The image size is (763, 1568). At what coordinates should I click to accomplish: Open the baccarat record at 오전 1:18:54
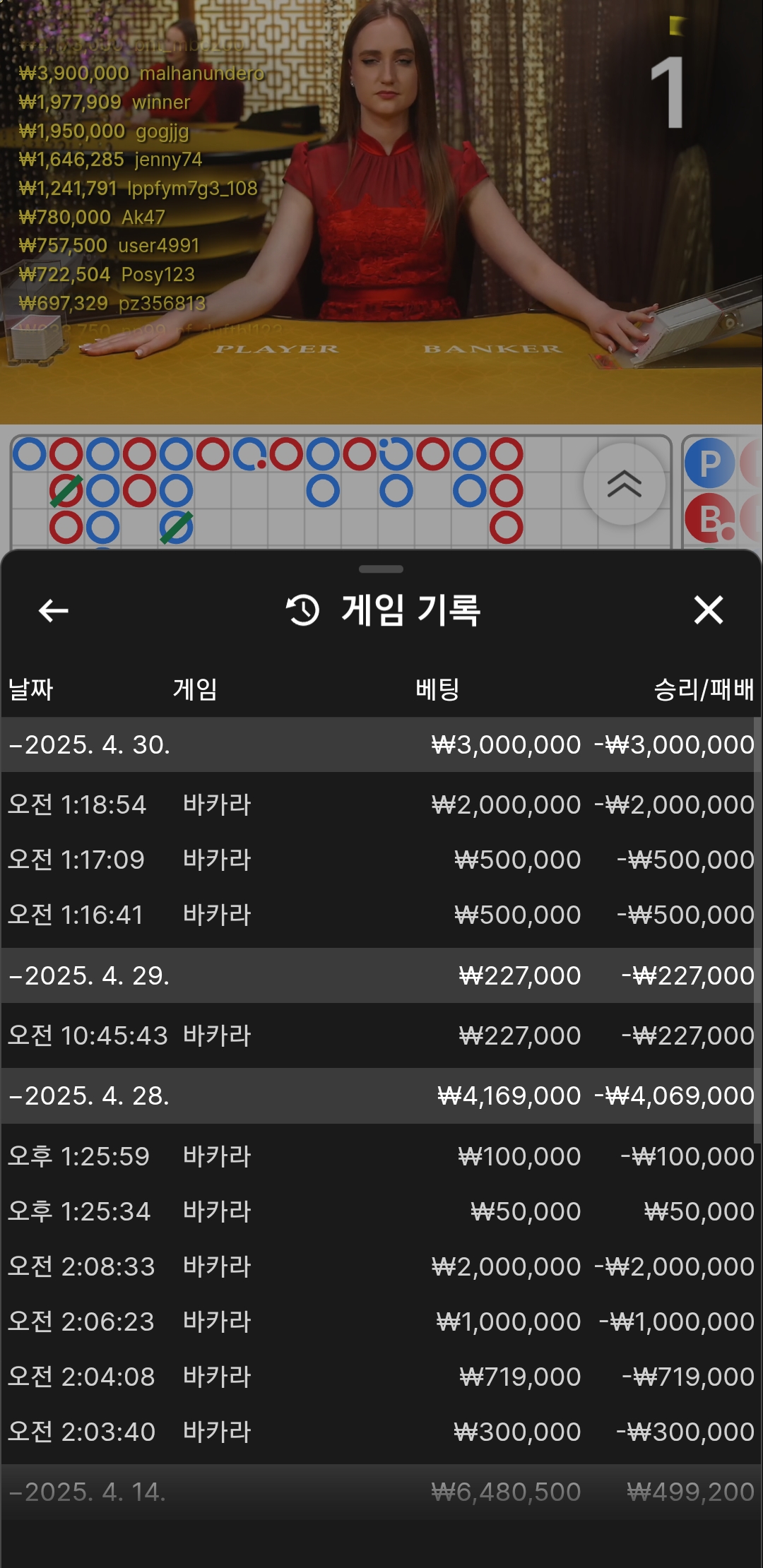click(x=381, y=804)
